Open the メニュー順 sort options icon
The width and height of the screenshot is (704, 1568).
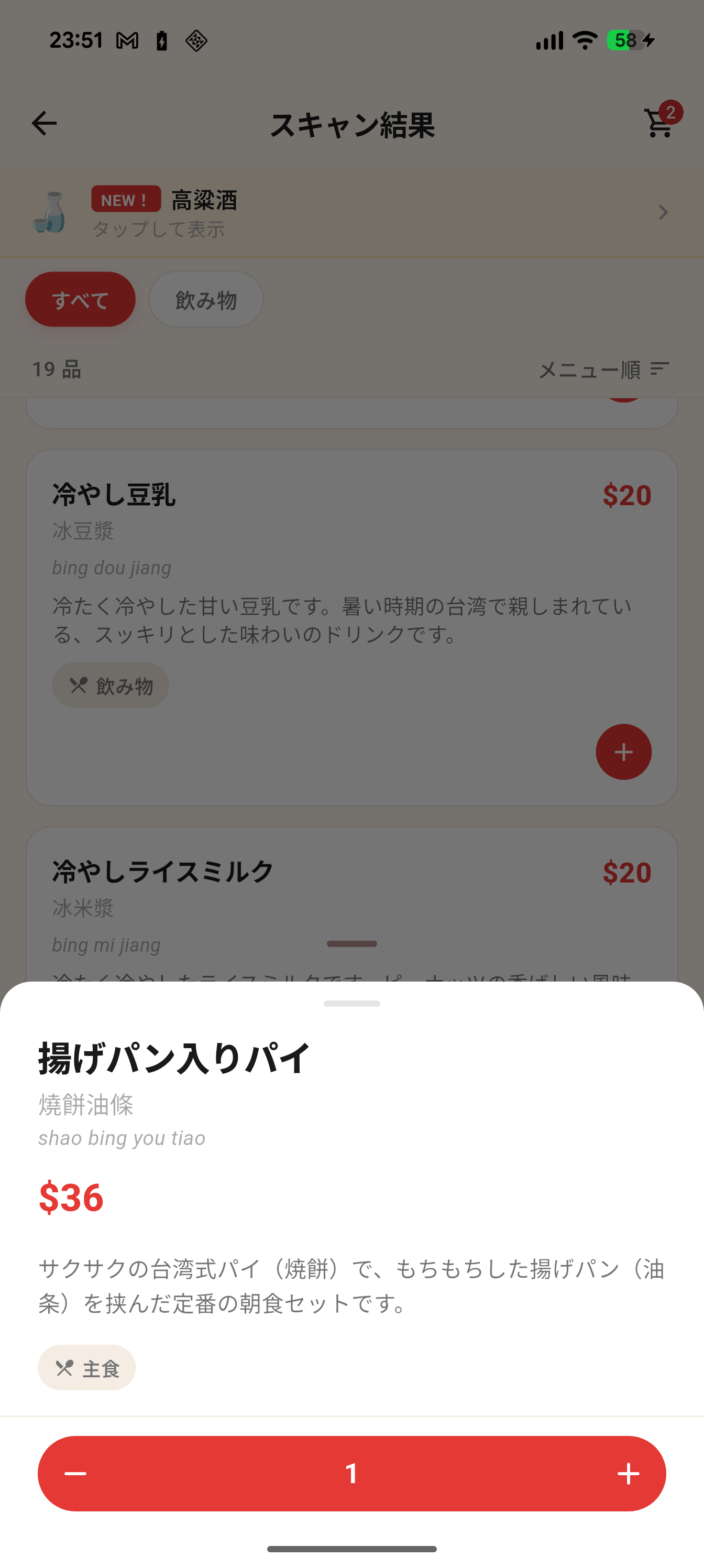tap(659, 369)
